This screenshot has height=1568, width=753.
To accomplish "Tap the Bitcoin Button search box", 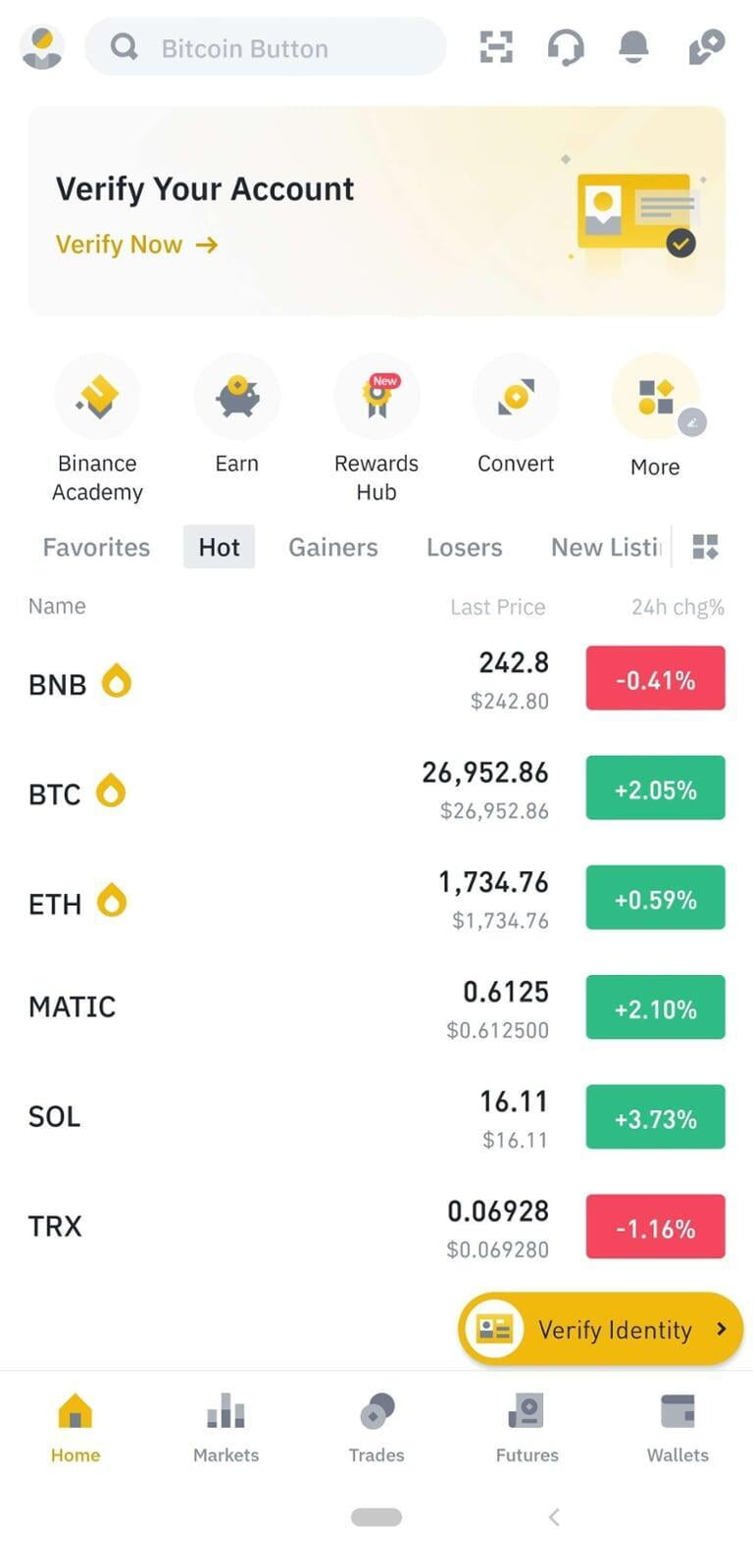I will (265, 47).
